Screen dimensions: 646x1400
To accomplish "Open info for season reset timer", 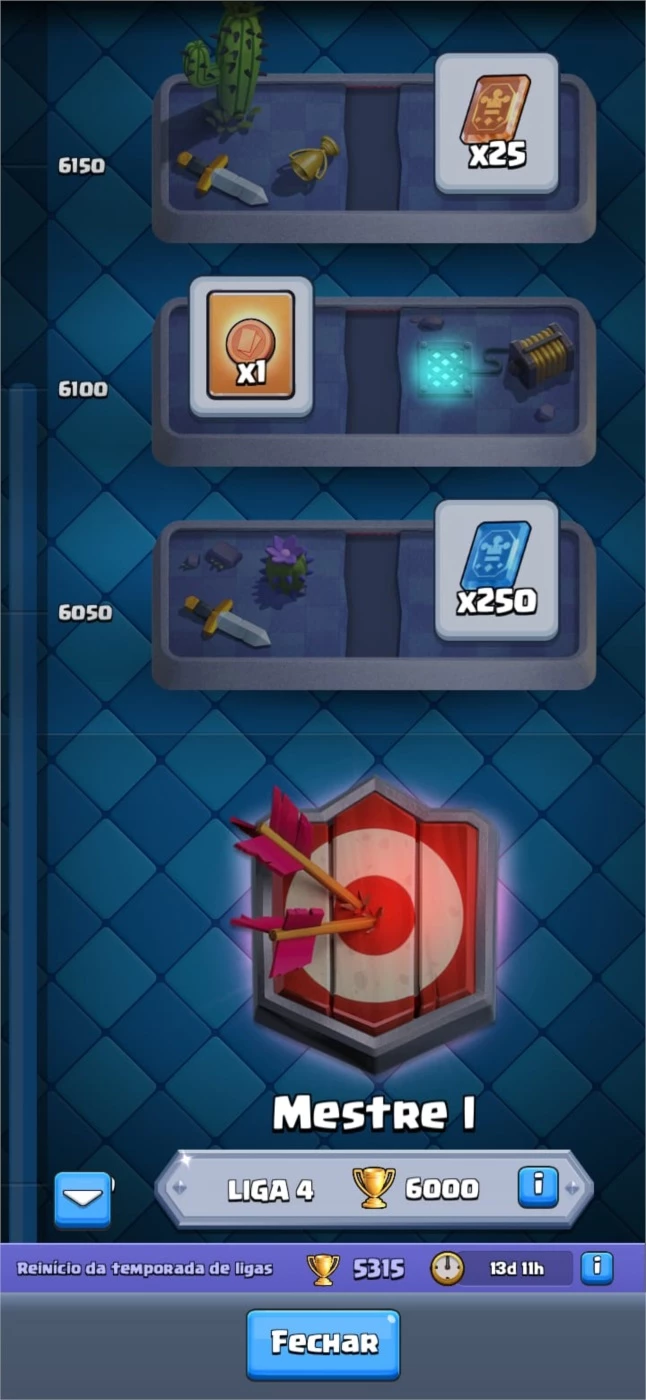I will tap(597, 1268).
